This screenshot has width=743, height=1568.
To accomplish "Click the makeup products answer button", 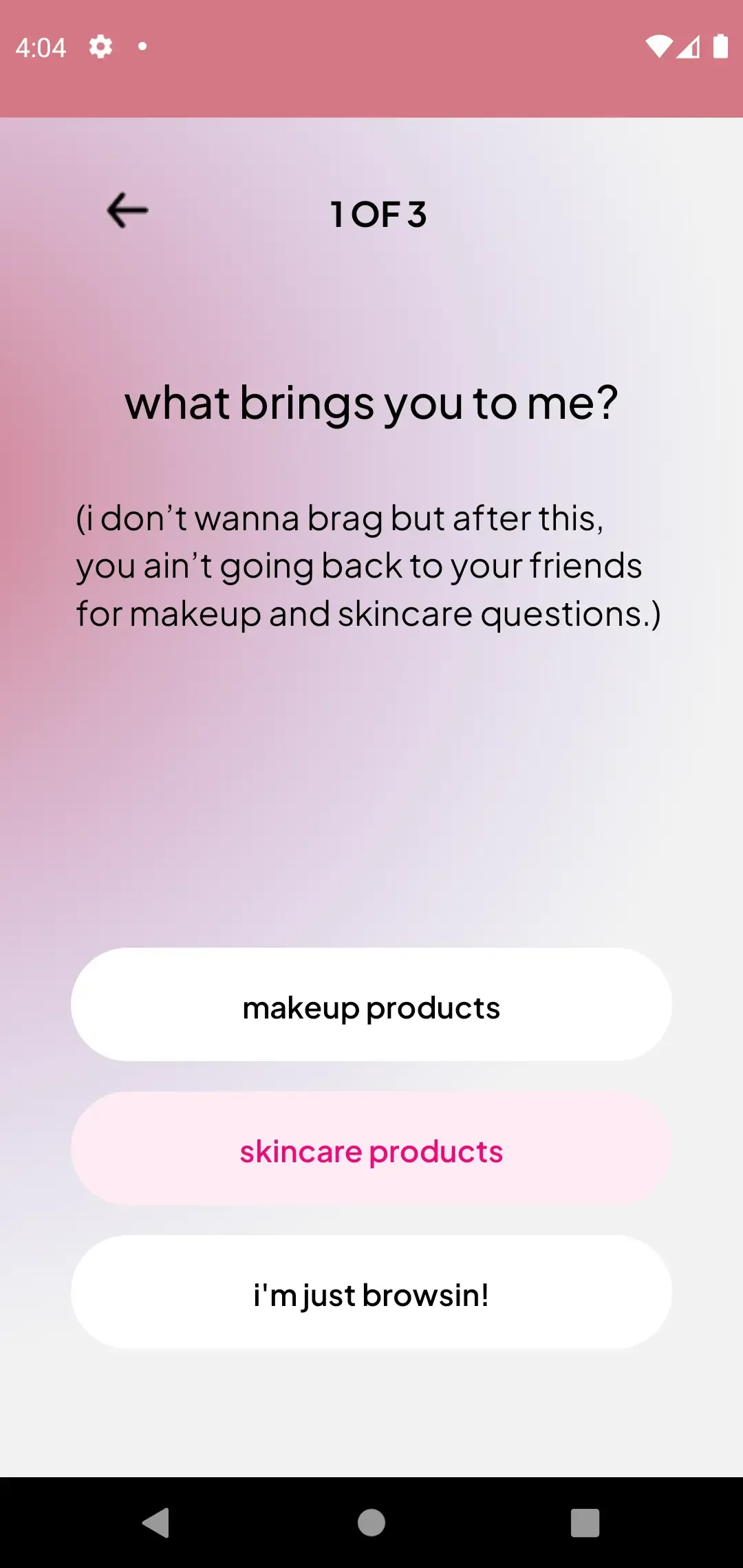I will tap(371, 1006).
